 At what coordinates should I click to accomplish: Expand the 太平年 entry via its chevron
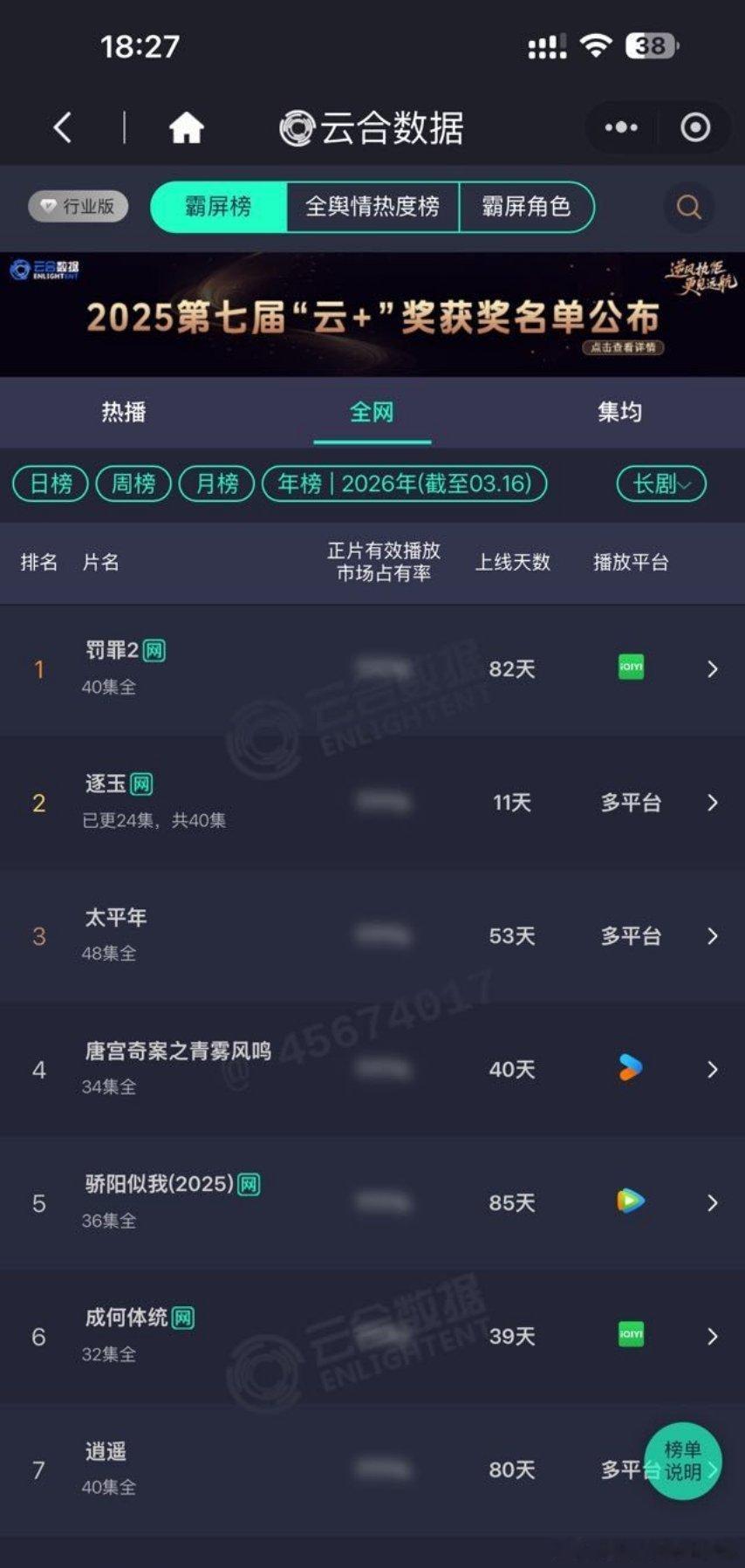coord(712,935)
